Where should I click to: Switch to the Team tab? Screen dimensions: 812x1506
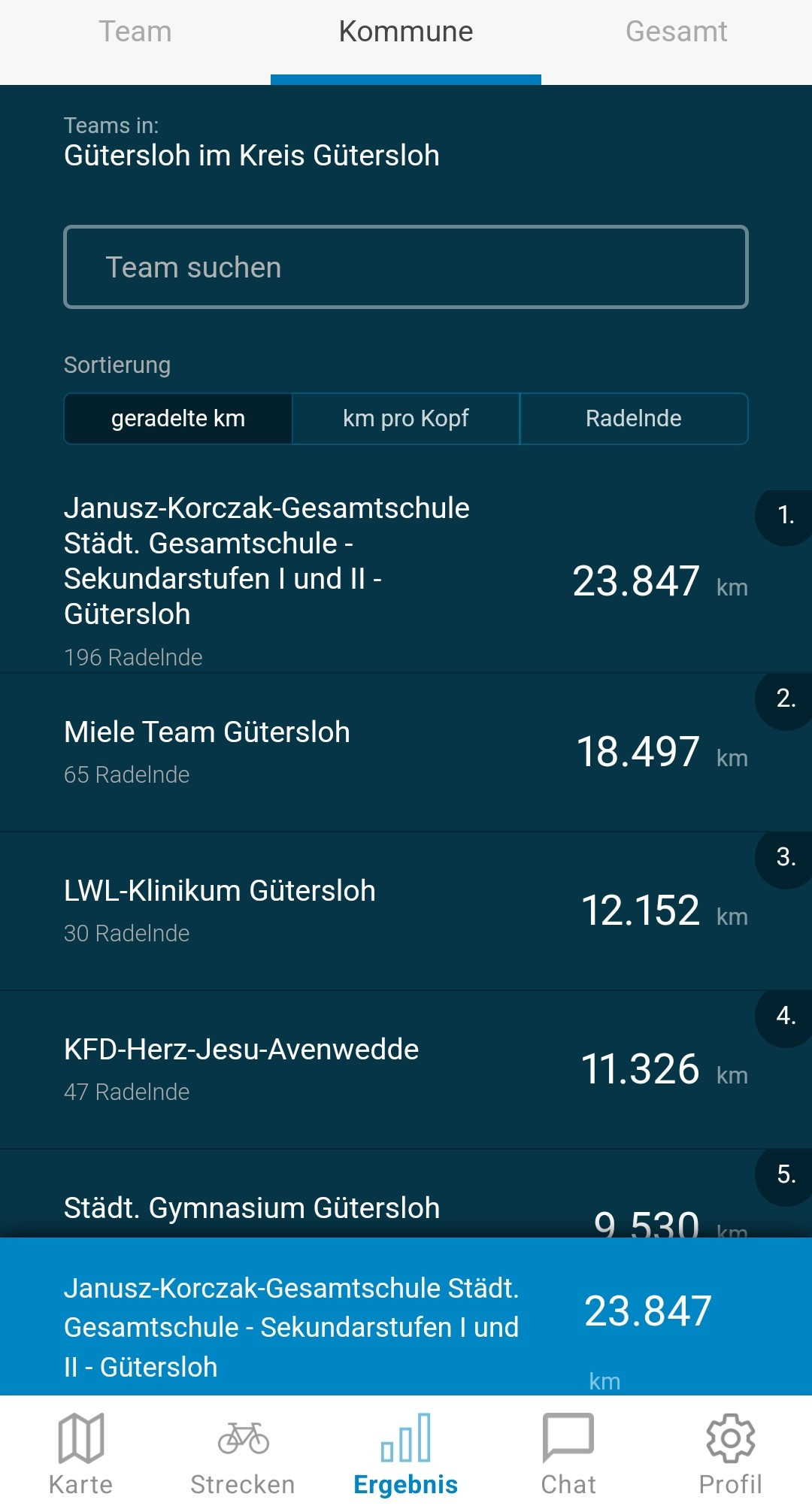(x=135, y=32)
